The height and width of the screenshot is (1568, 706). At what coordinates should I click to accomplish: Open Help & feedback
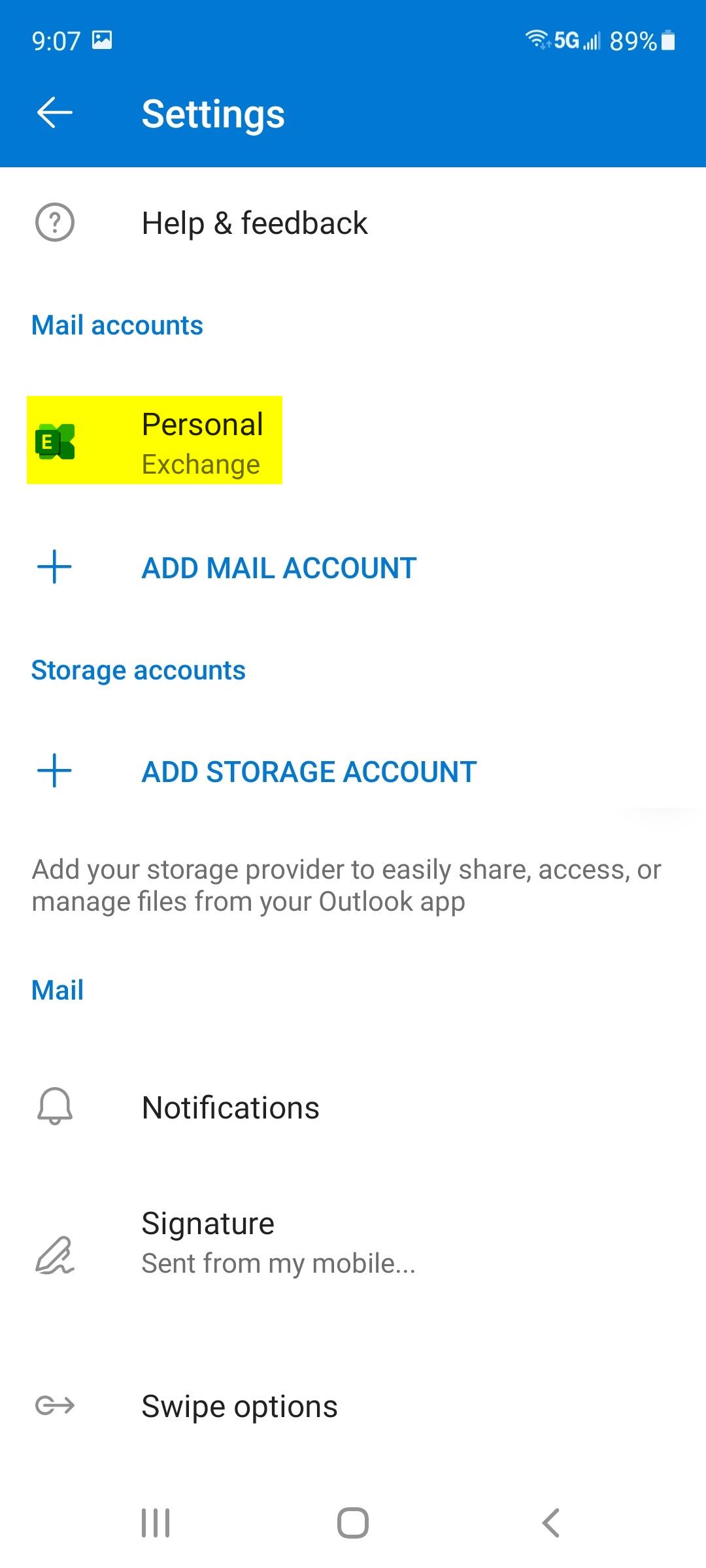353,223
